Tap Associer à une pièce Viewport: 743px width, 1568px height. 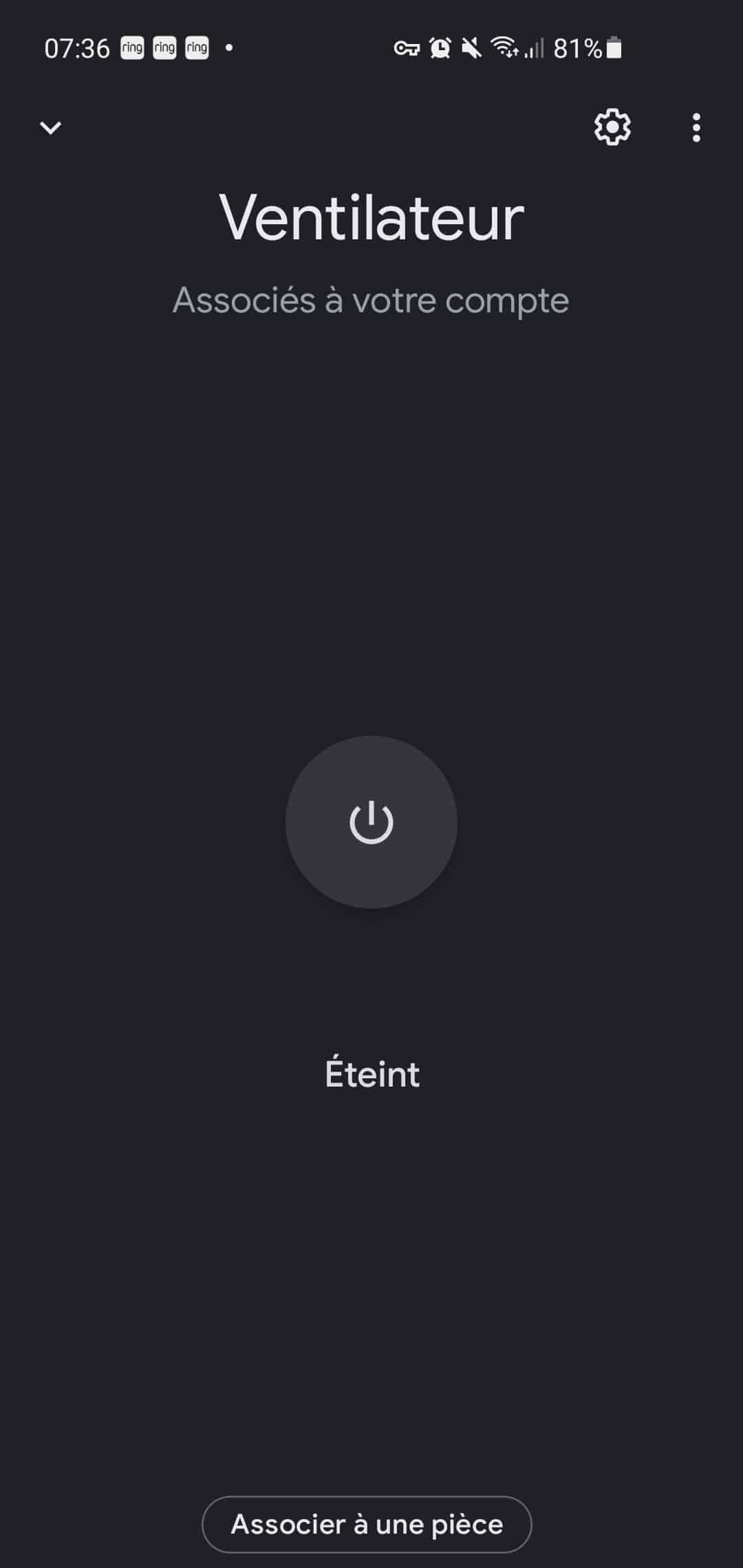click(367, 1525)
